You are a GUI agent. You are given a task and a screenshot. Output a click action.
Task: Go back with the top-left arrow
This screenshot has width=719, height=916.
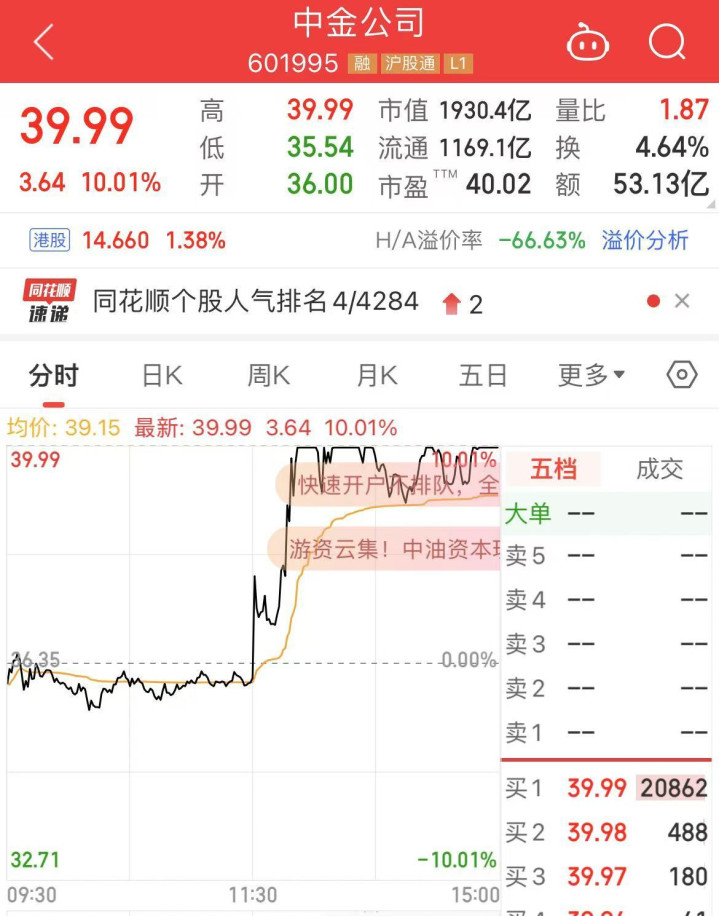pyautogui.click(x=43, y=43)
